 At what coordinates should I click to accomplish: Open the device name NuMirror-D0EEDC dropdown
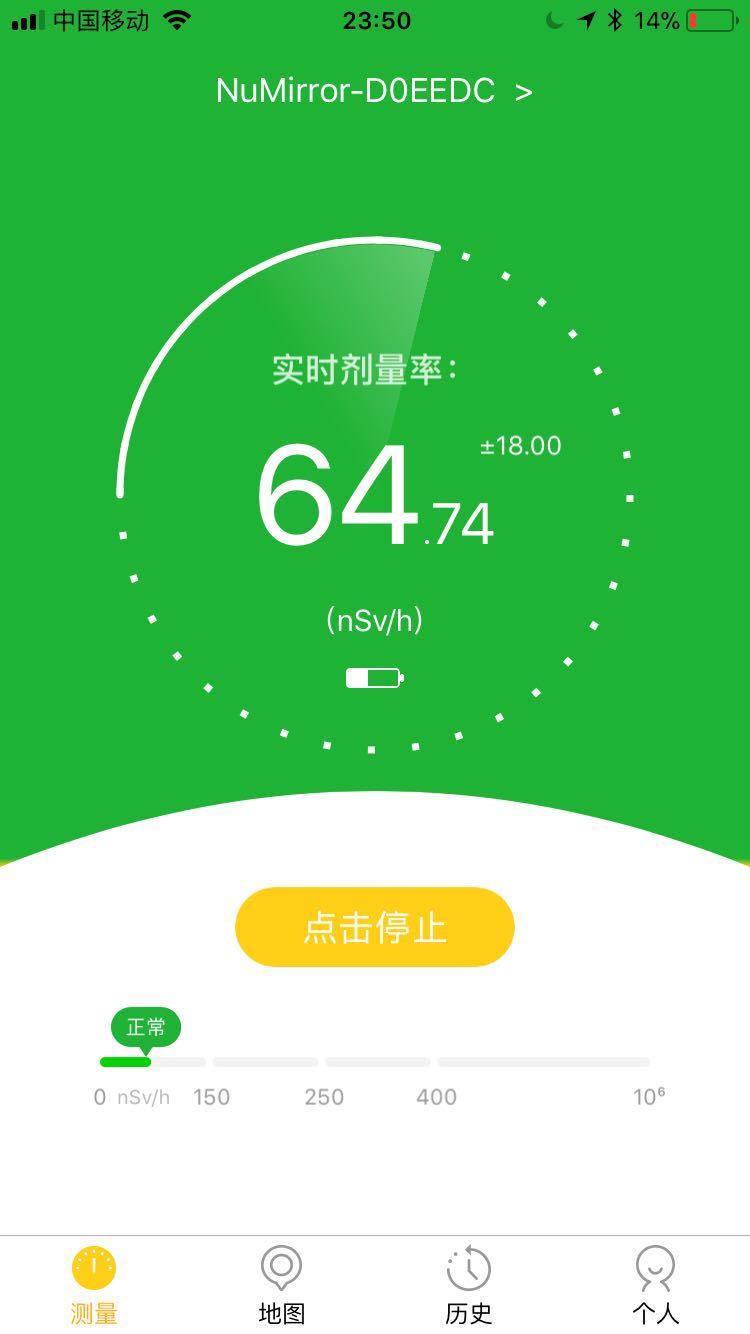click(x=355, y=91)
